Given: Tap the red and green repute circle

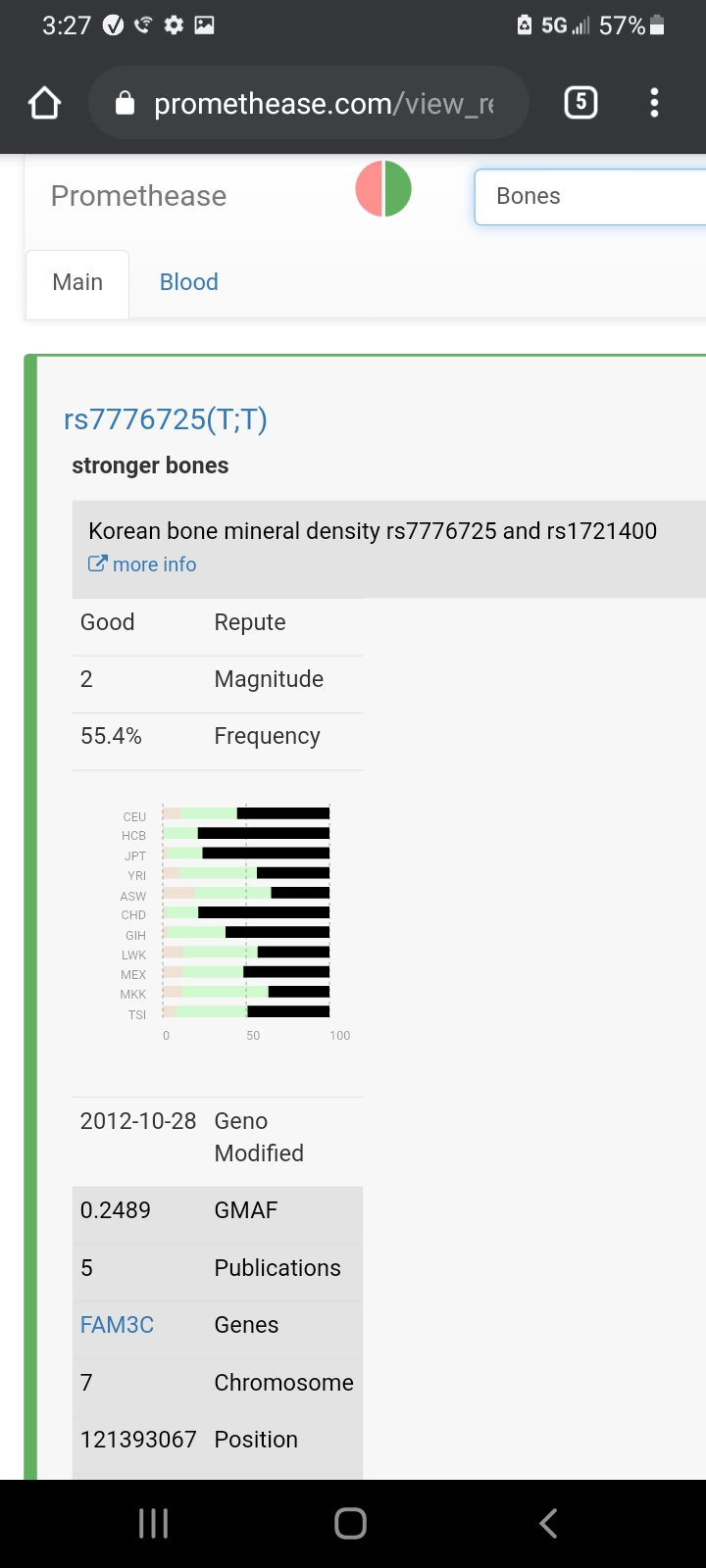Looking at the screenshot, I should click(x=383, y=189).
